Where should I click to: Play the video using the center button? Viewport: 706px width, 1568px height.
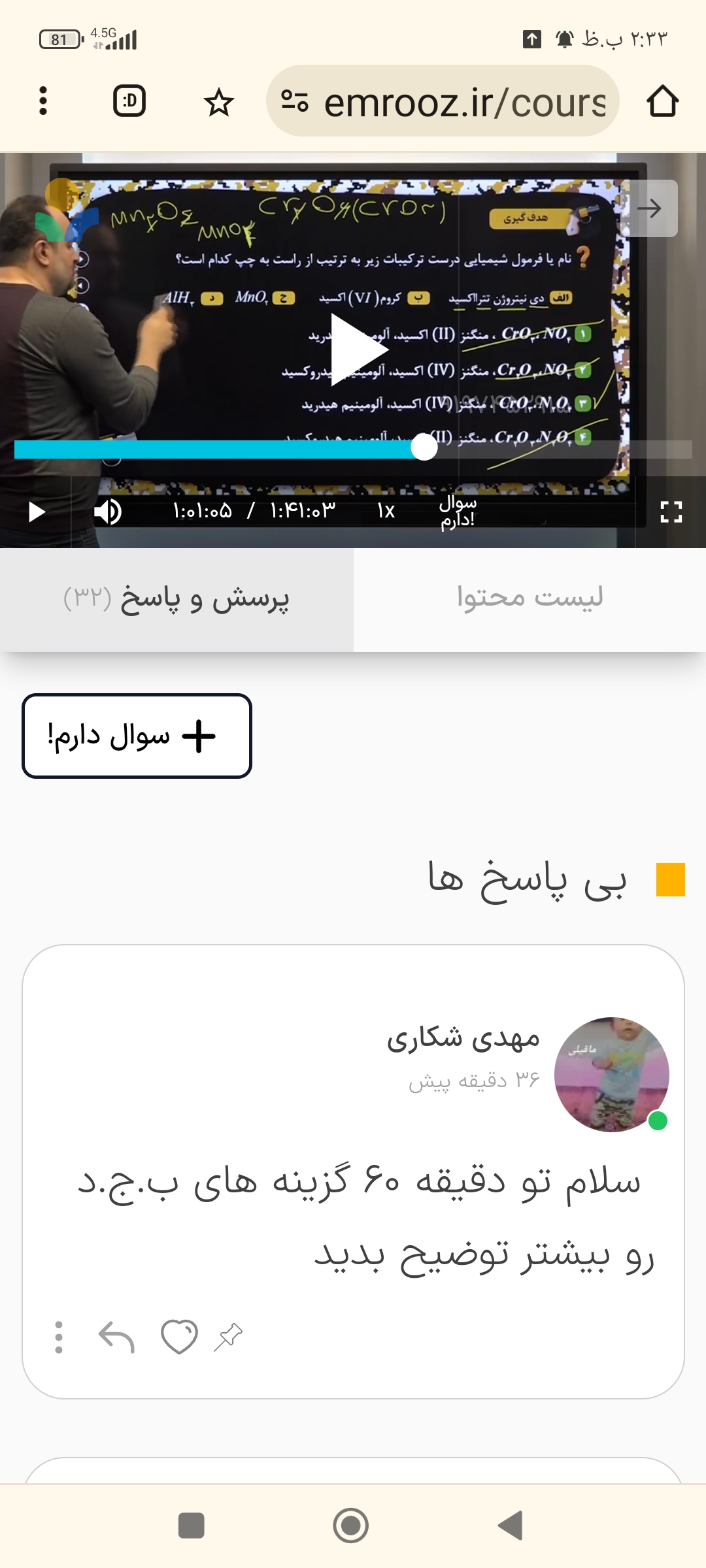point(358,350)
